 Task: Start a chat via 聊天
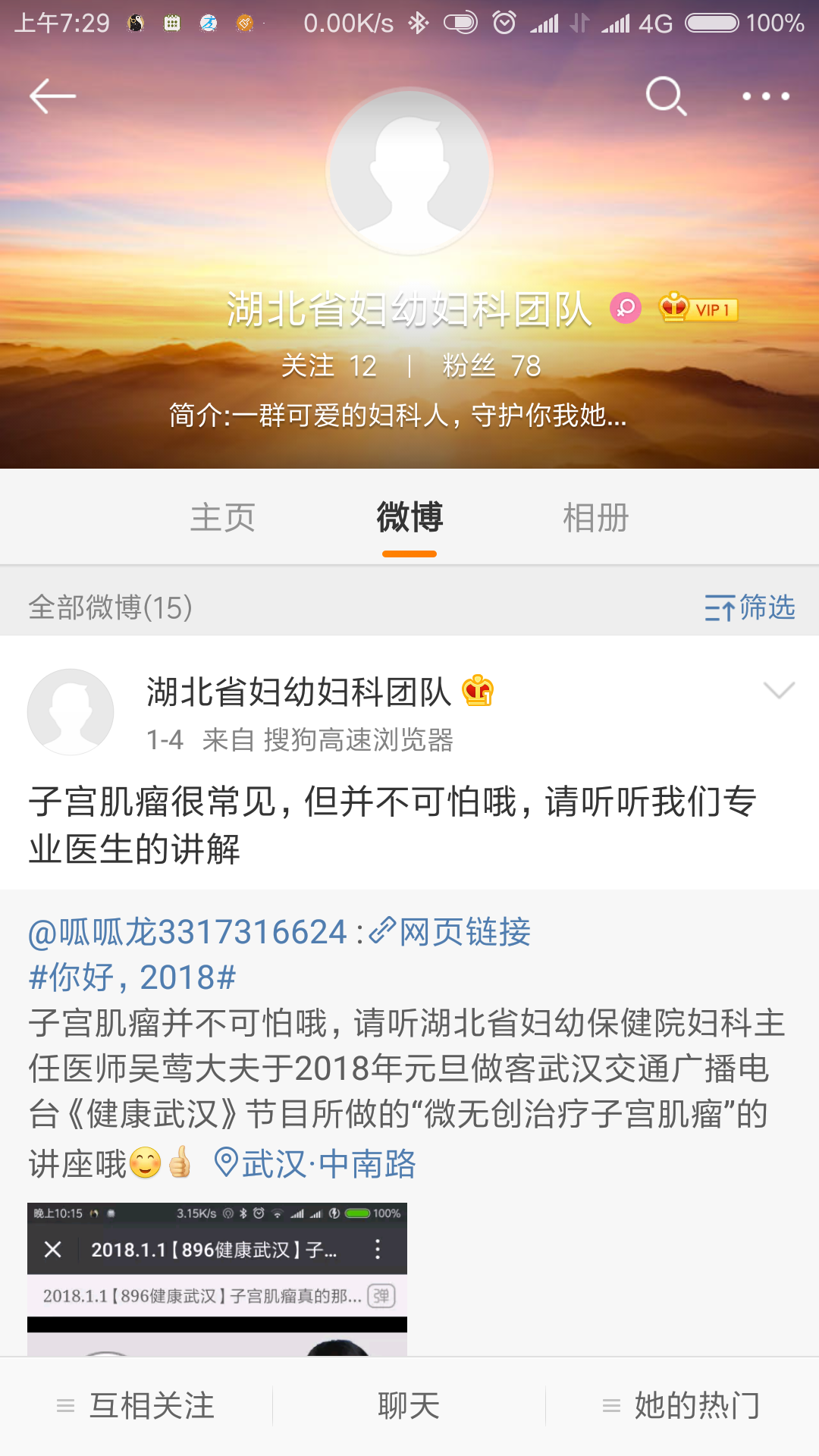[409, 1406]
